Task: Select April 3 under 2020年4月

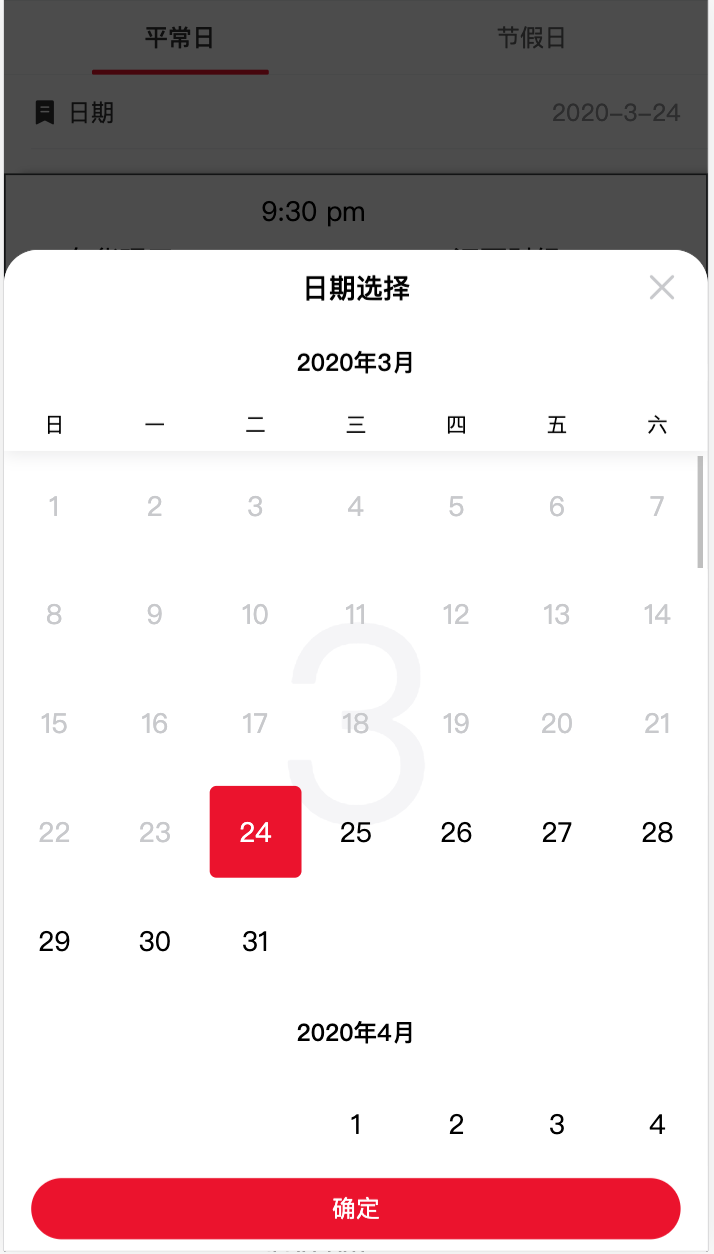Action: (x=557, y=1125)
